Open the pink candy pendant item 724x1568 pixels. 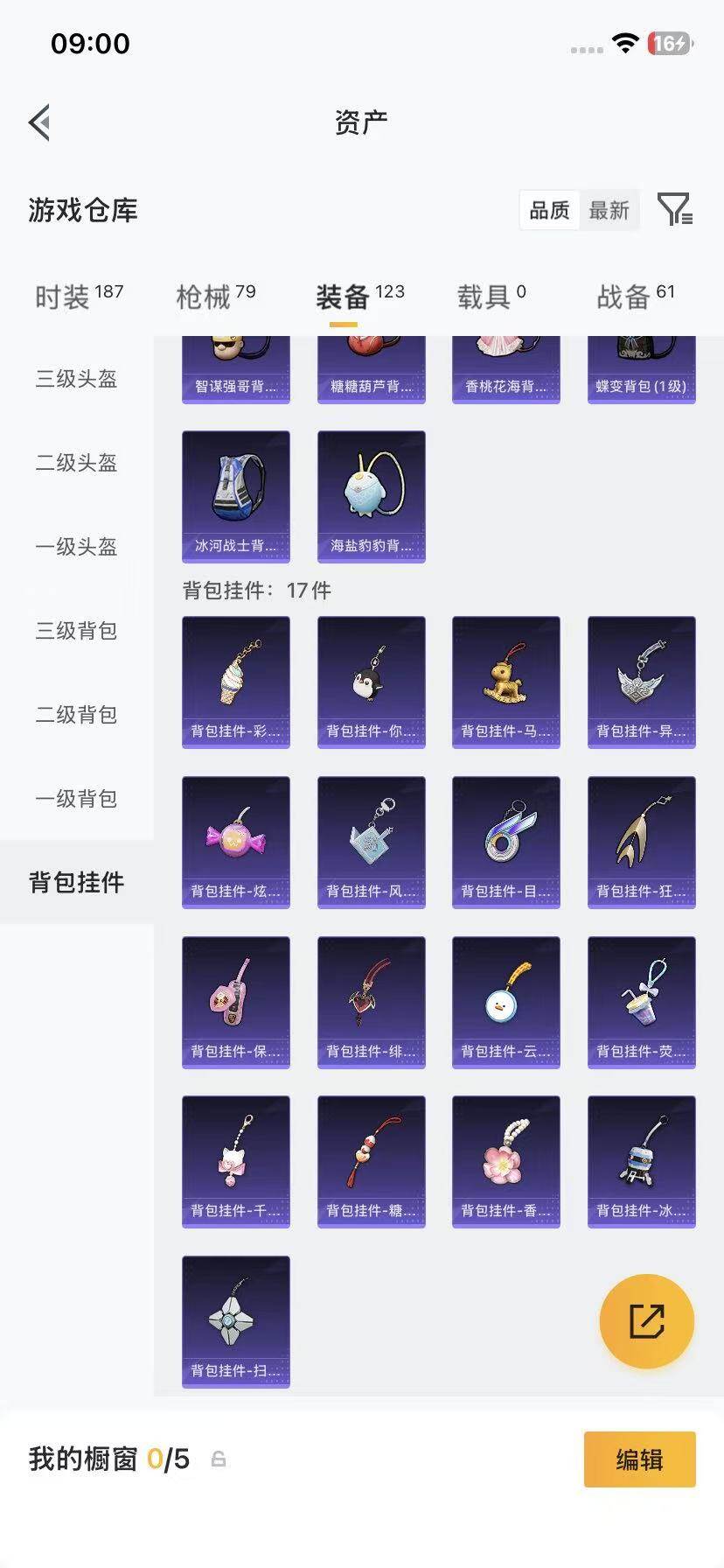(x=236, y=843)
